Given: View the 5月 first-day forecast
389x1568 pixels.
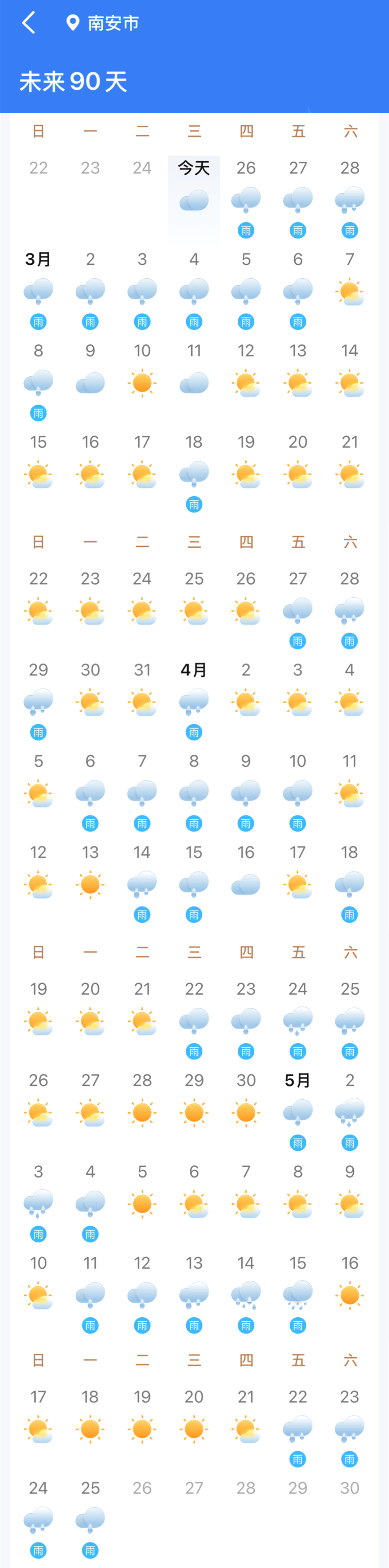Looking at the screenshot, I should 298,1108.
